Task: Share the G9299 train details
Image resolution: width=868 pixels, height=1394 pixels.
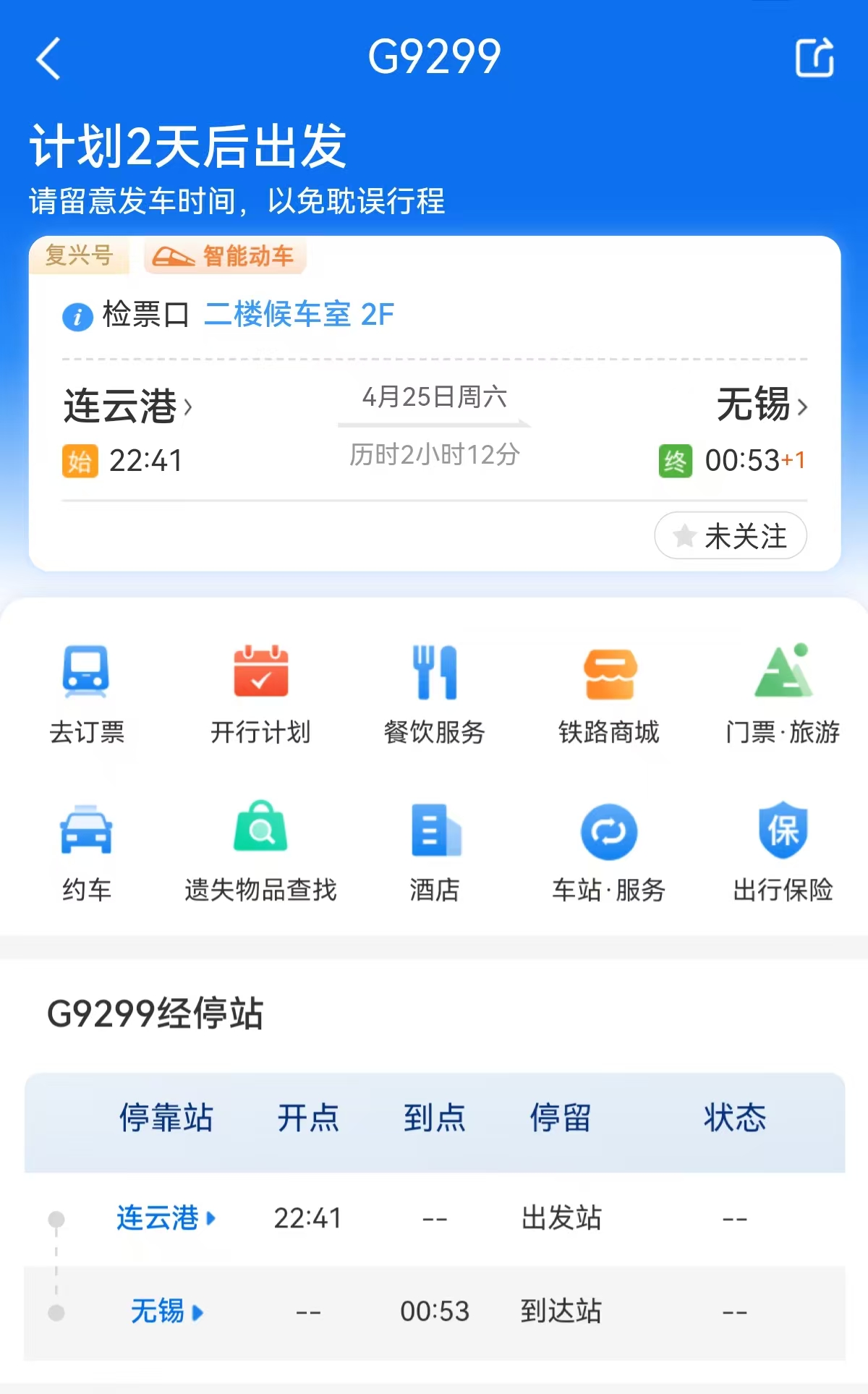Action: [814, 58]
